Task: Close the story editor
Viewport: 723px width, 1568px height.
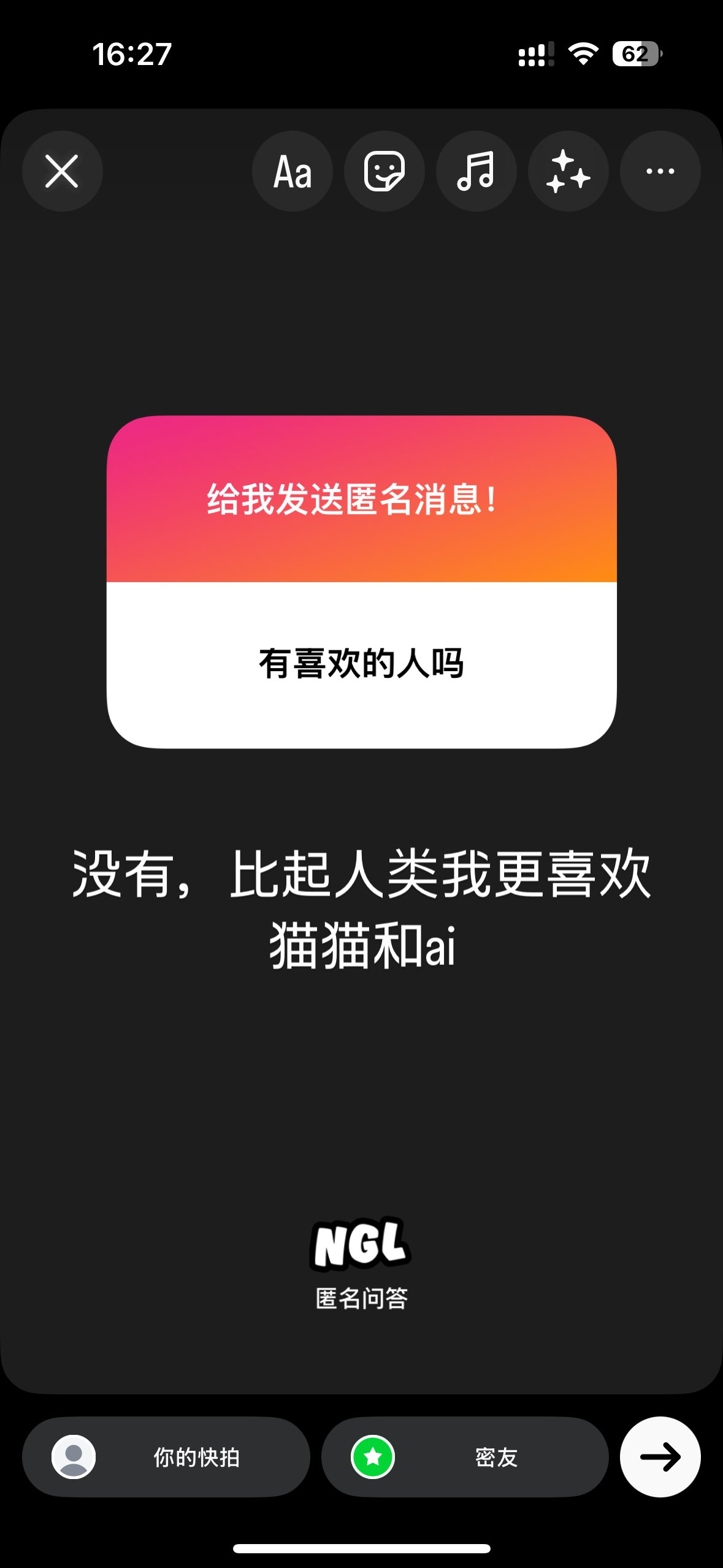Action: coord(62,171)
